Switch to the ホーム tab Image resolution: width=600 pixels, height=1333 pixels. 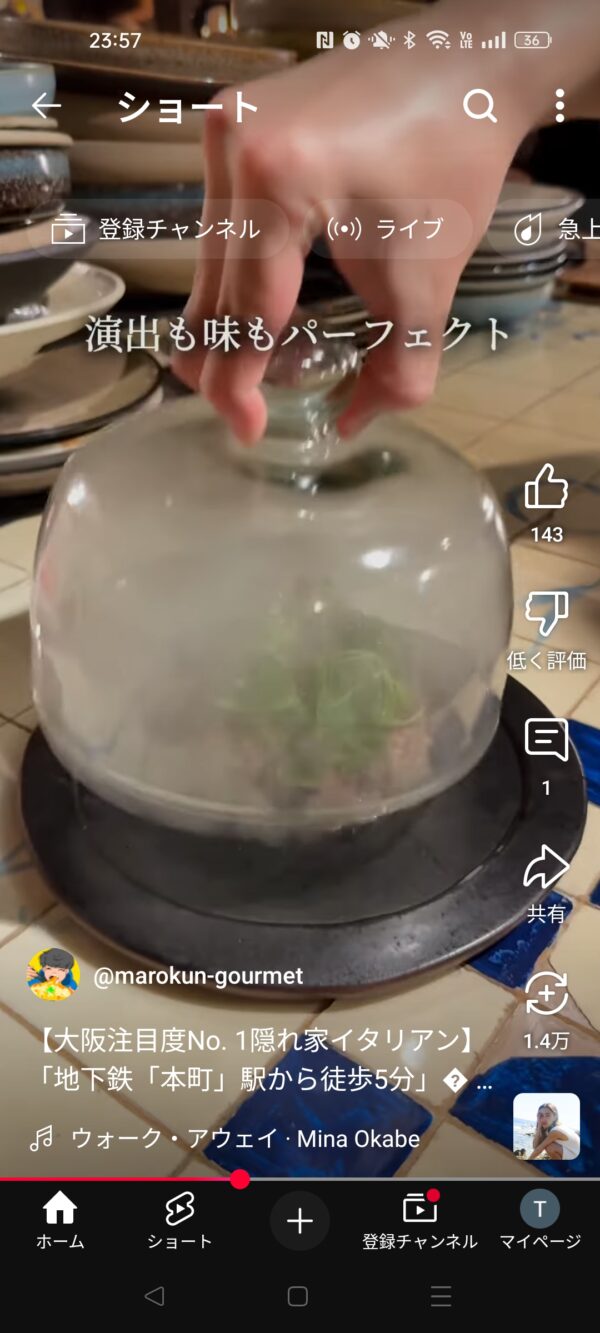(x=60, y=1221)
